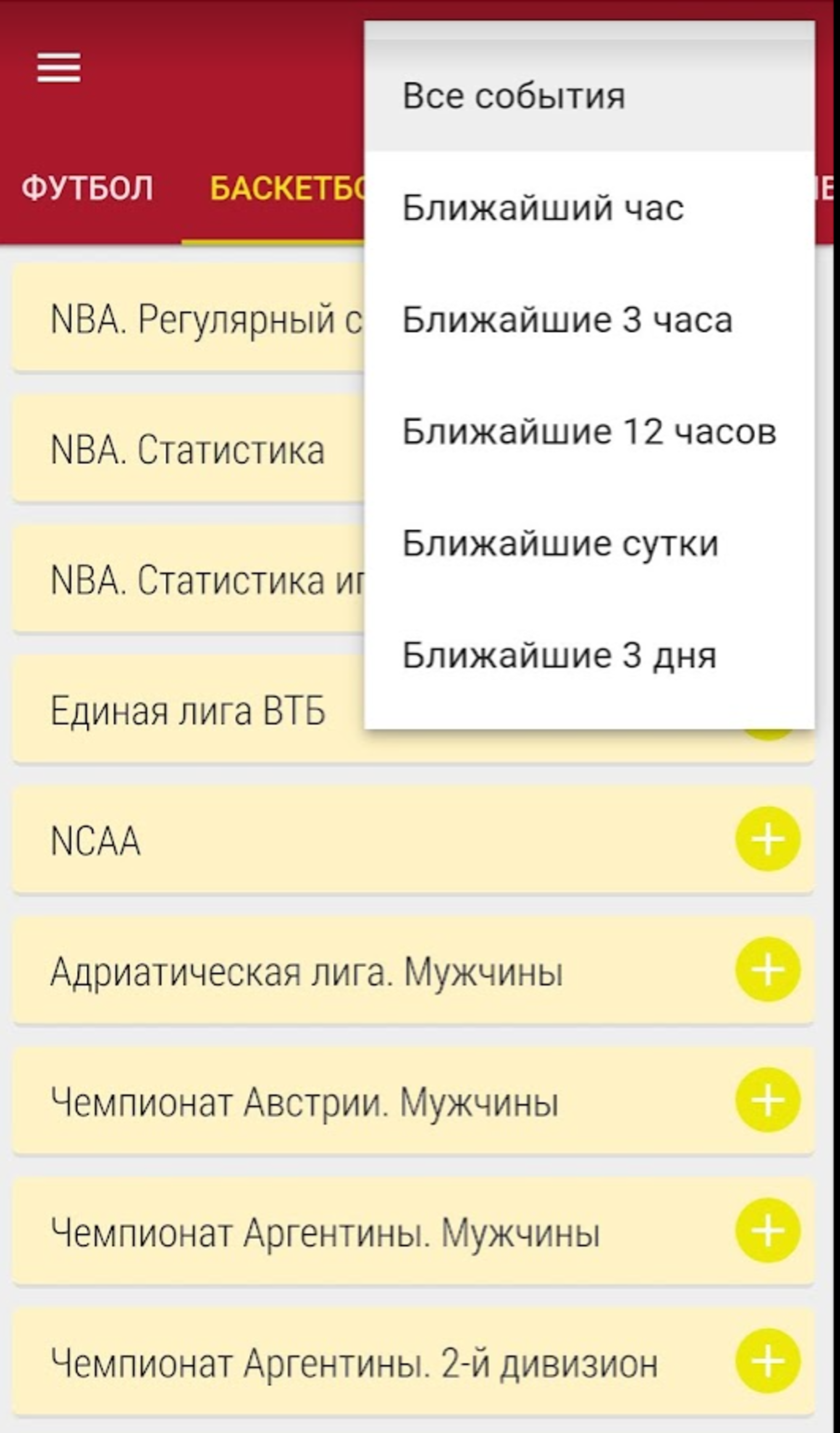The height and width of the screenshot is (1433, 840).
Task: Choose Ближайший час from the dropdown
Action: (x=589, y=207)
